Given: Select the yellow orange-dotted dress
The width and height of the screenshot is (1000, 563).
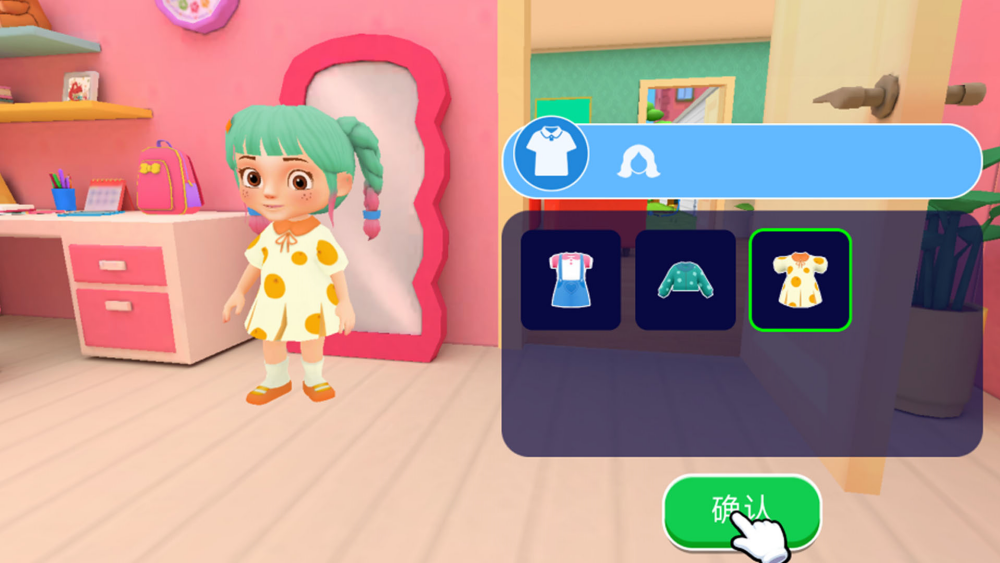Looking at the screenshot, I should click(800, 280).
